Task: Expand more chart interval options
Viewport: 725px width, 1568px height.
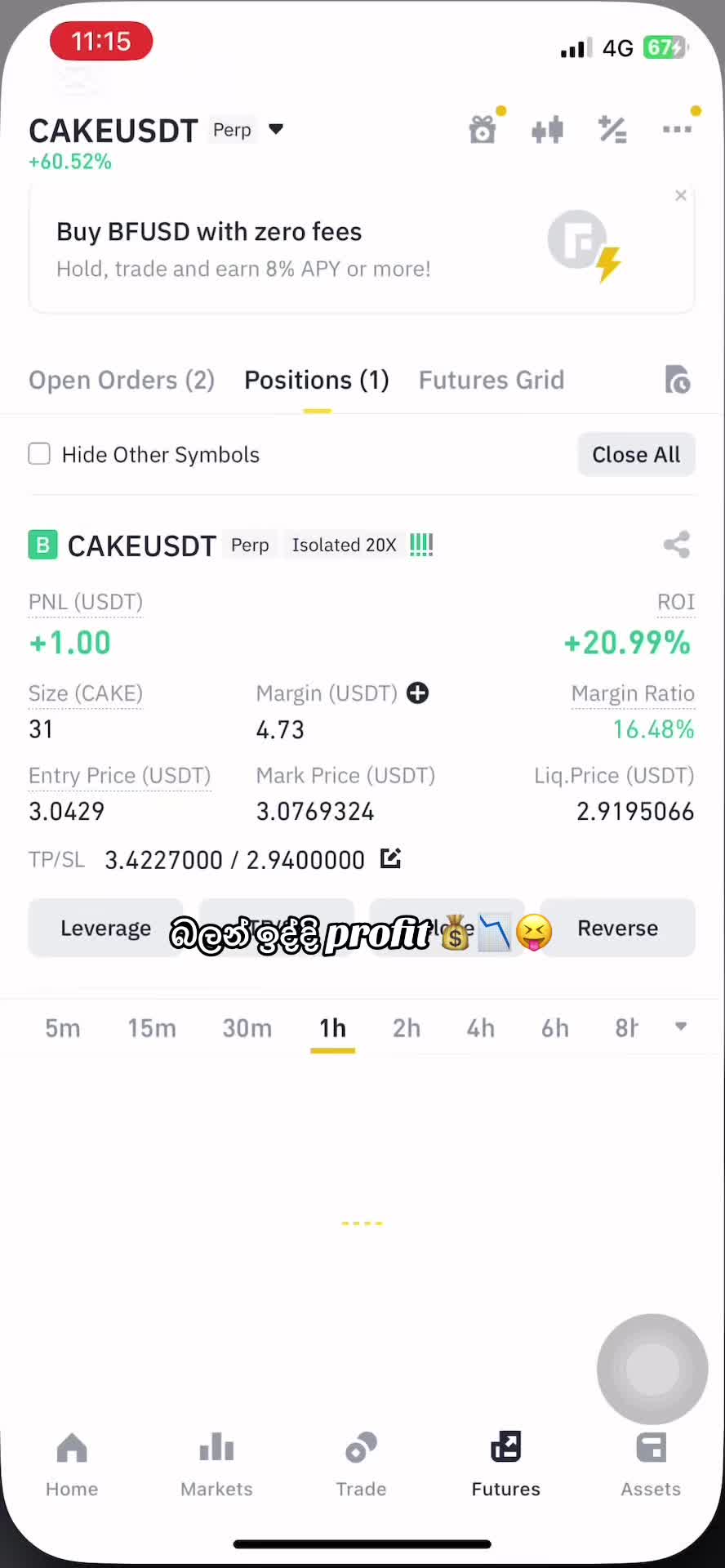Action: pyautogui.click(x=681, y=1027)
